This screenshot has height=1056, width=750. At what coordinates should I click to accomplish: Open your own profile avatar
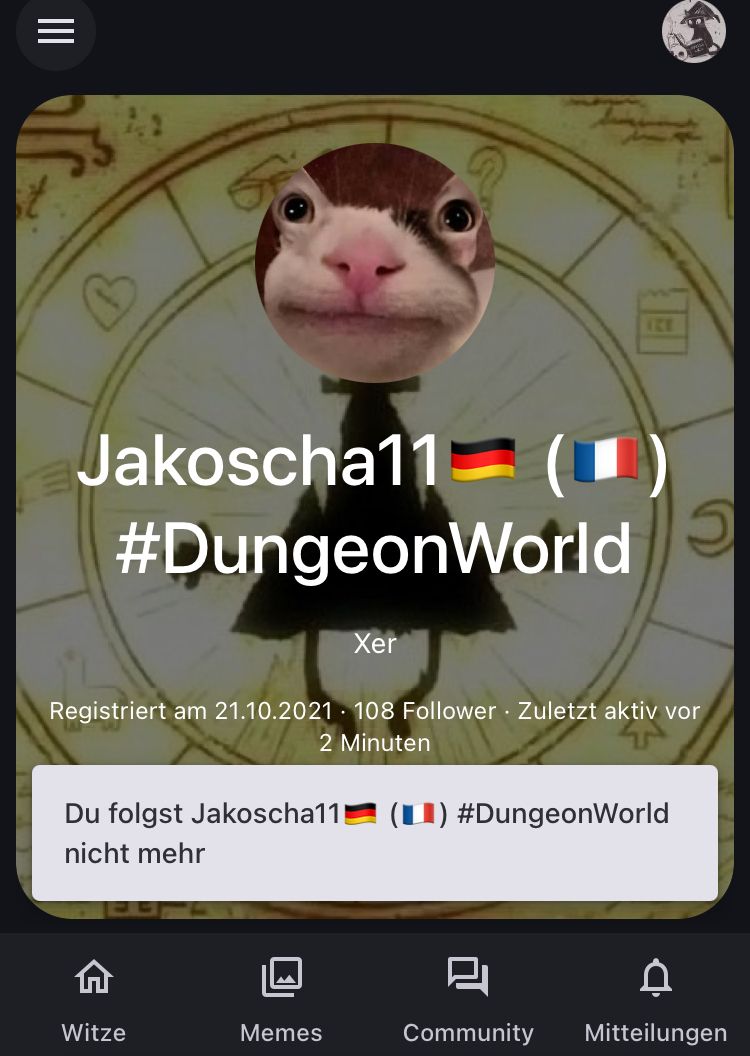693,31
